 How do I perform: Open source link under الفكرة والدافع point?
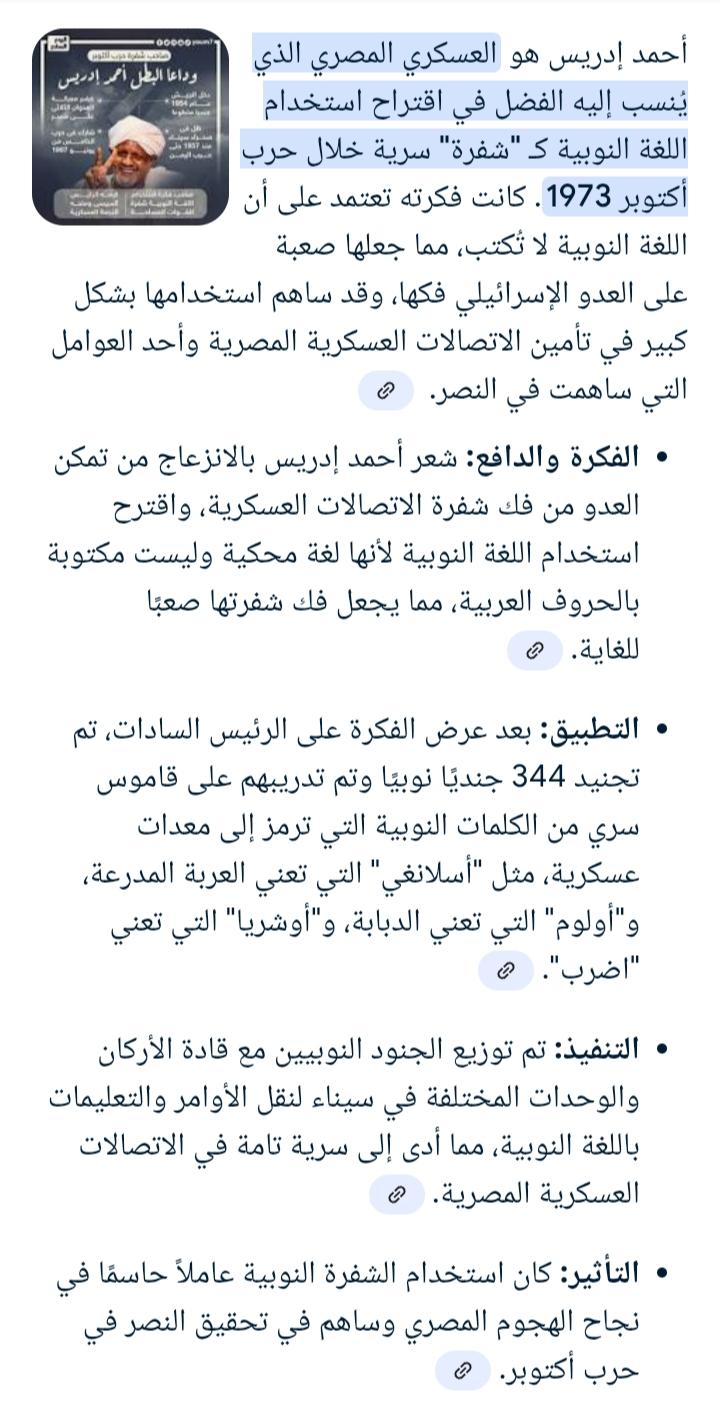pyautogui.click(x=534, y=653)
